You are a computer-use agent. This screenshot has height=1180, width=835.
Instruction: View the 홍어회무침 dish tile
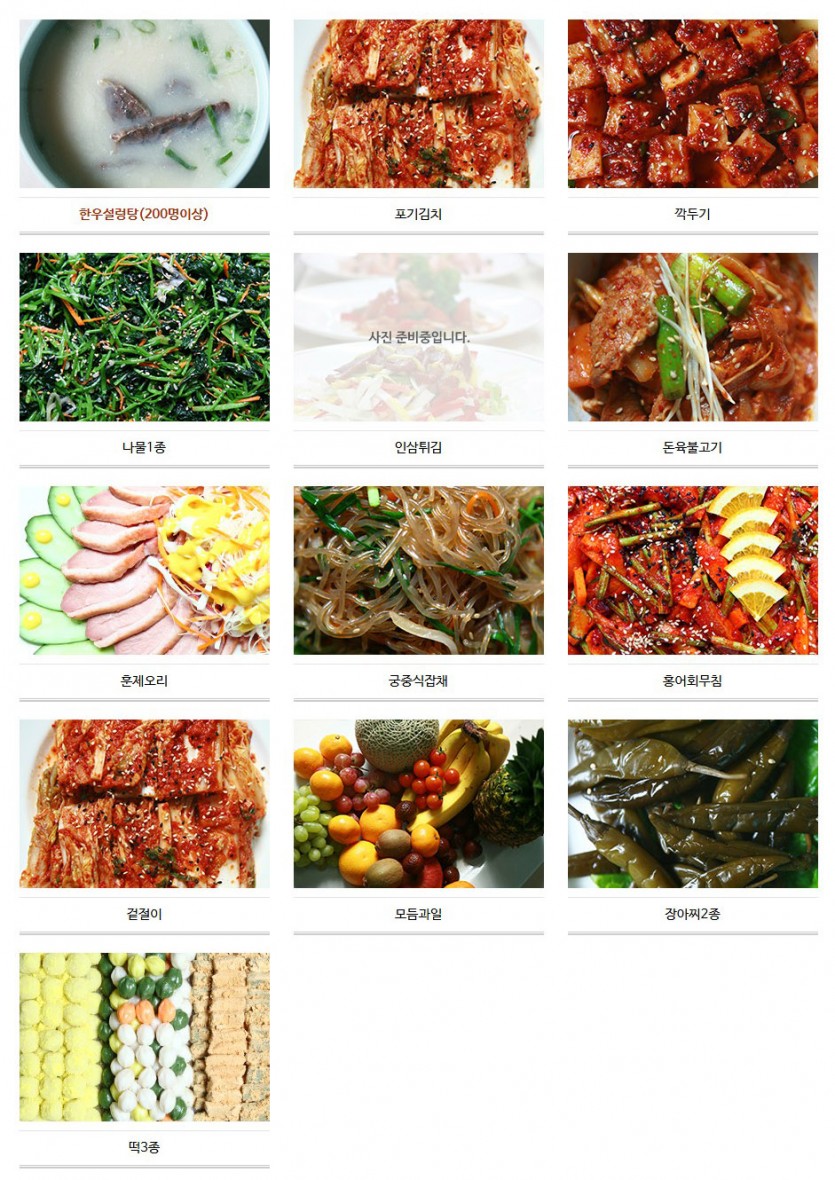692,570
